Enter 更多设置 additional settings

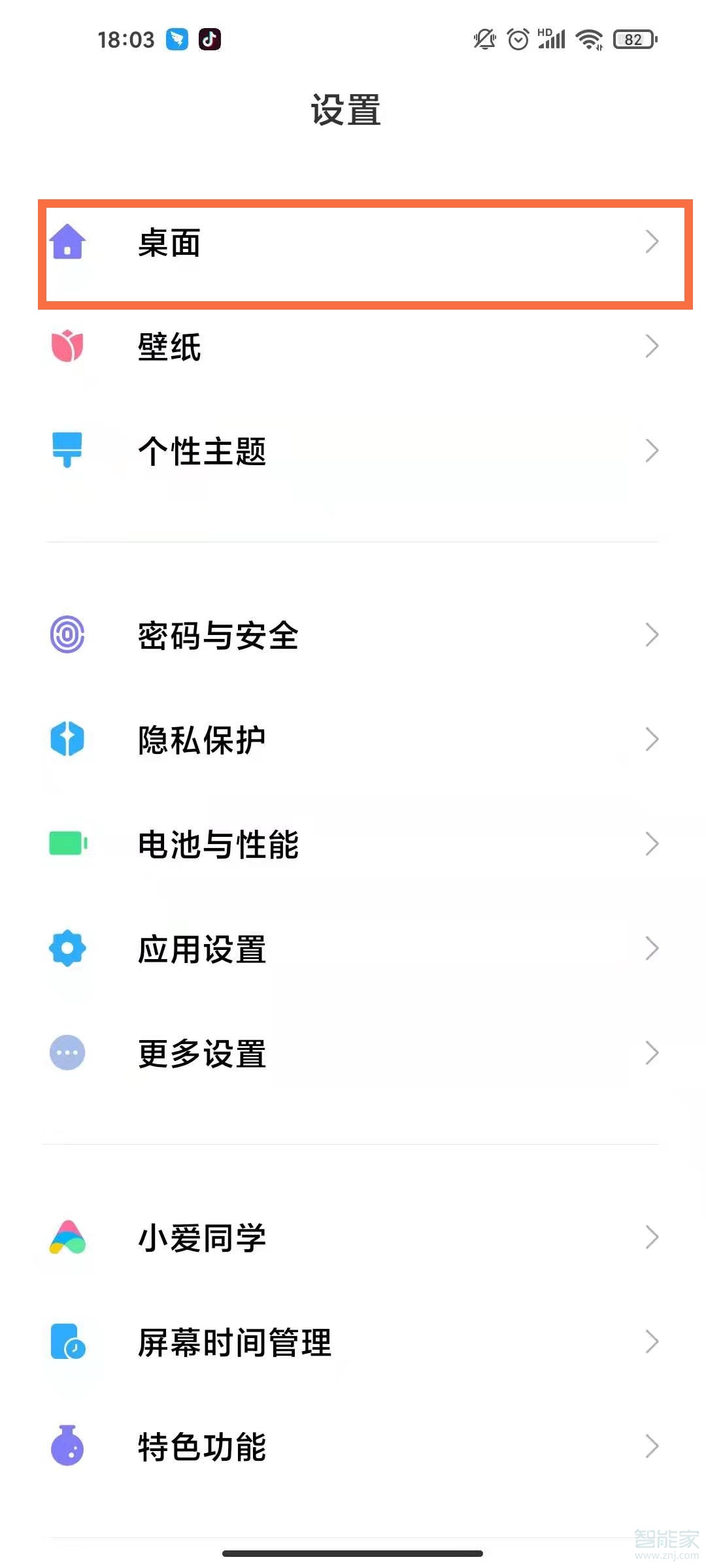click(x=353, y=1053)
